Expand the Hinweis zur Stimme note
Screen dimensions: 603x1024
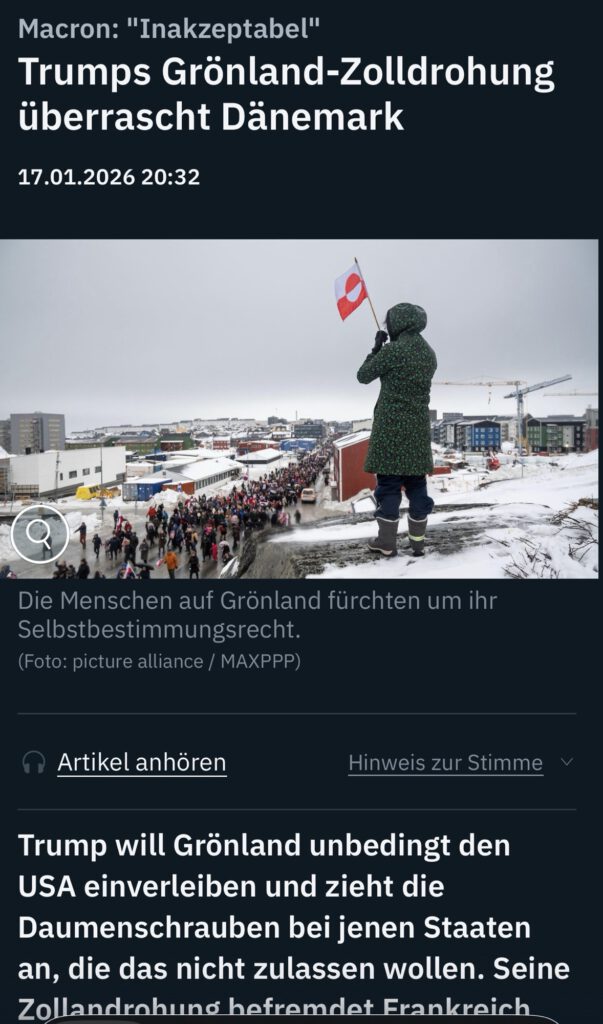click(x=460, y=763)
